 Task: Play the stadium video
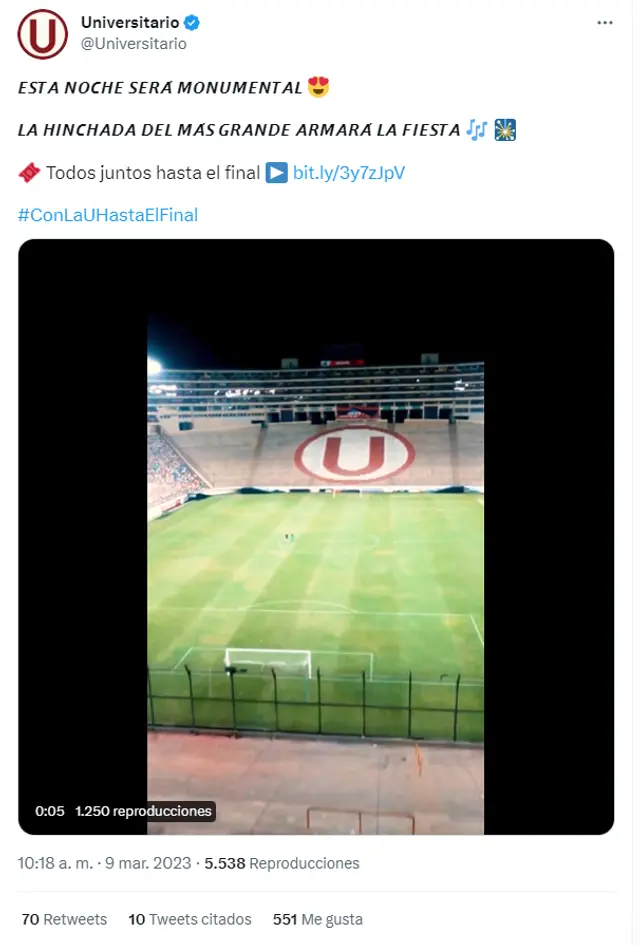tap(316, 536)
